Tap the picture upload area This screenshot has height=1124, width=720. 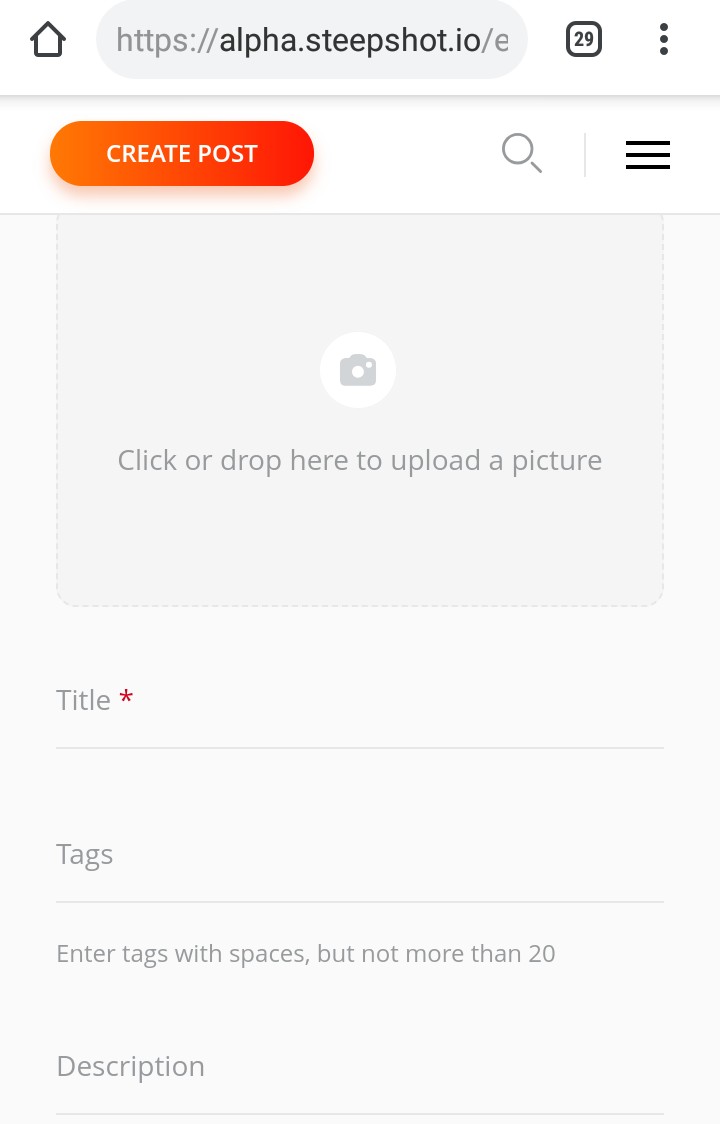coord(360,408)
